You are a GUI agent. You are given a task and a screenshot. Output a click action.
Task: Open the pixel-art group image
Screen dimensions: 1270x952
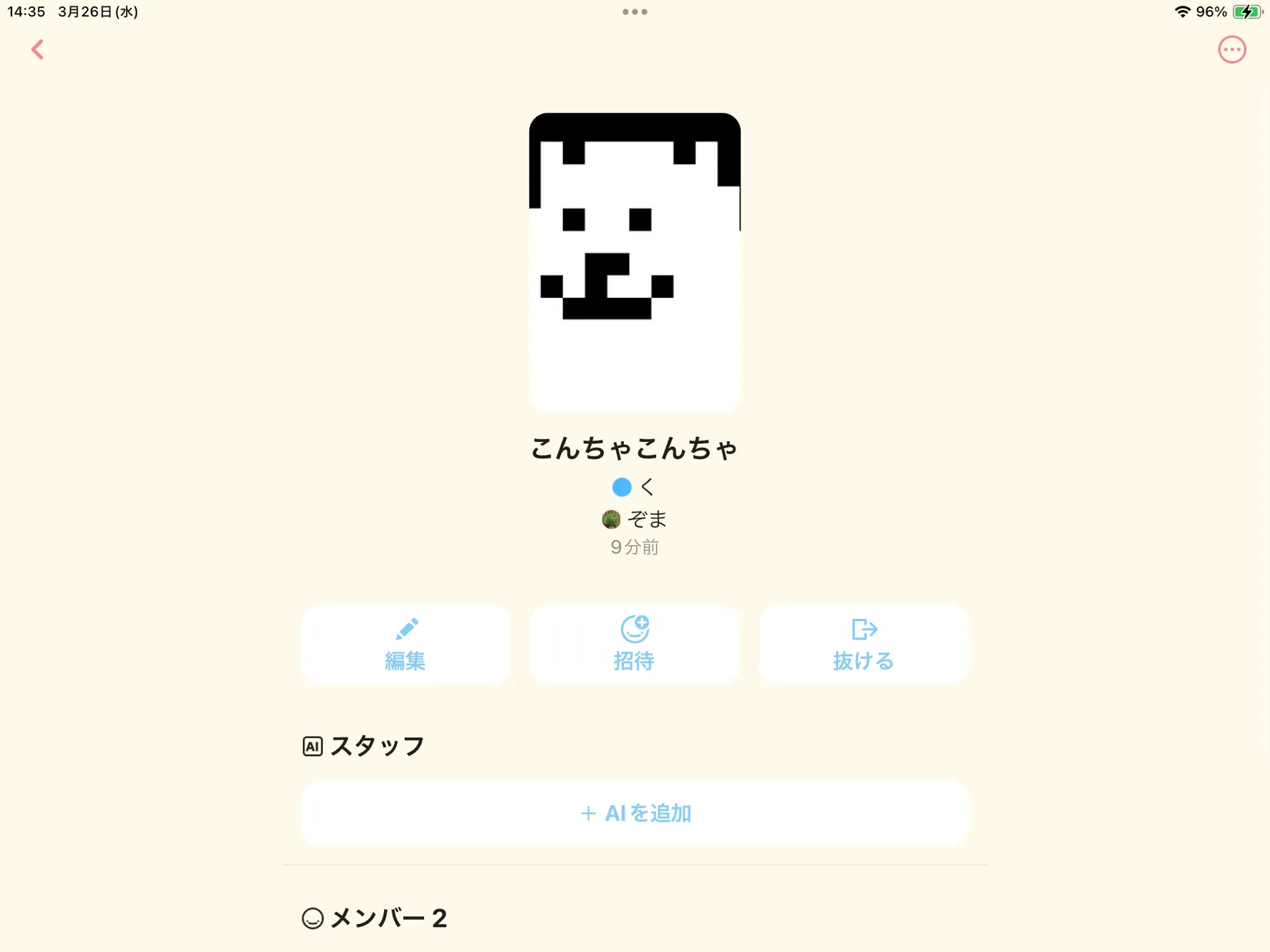click(x=635, y=261)
